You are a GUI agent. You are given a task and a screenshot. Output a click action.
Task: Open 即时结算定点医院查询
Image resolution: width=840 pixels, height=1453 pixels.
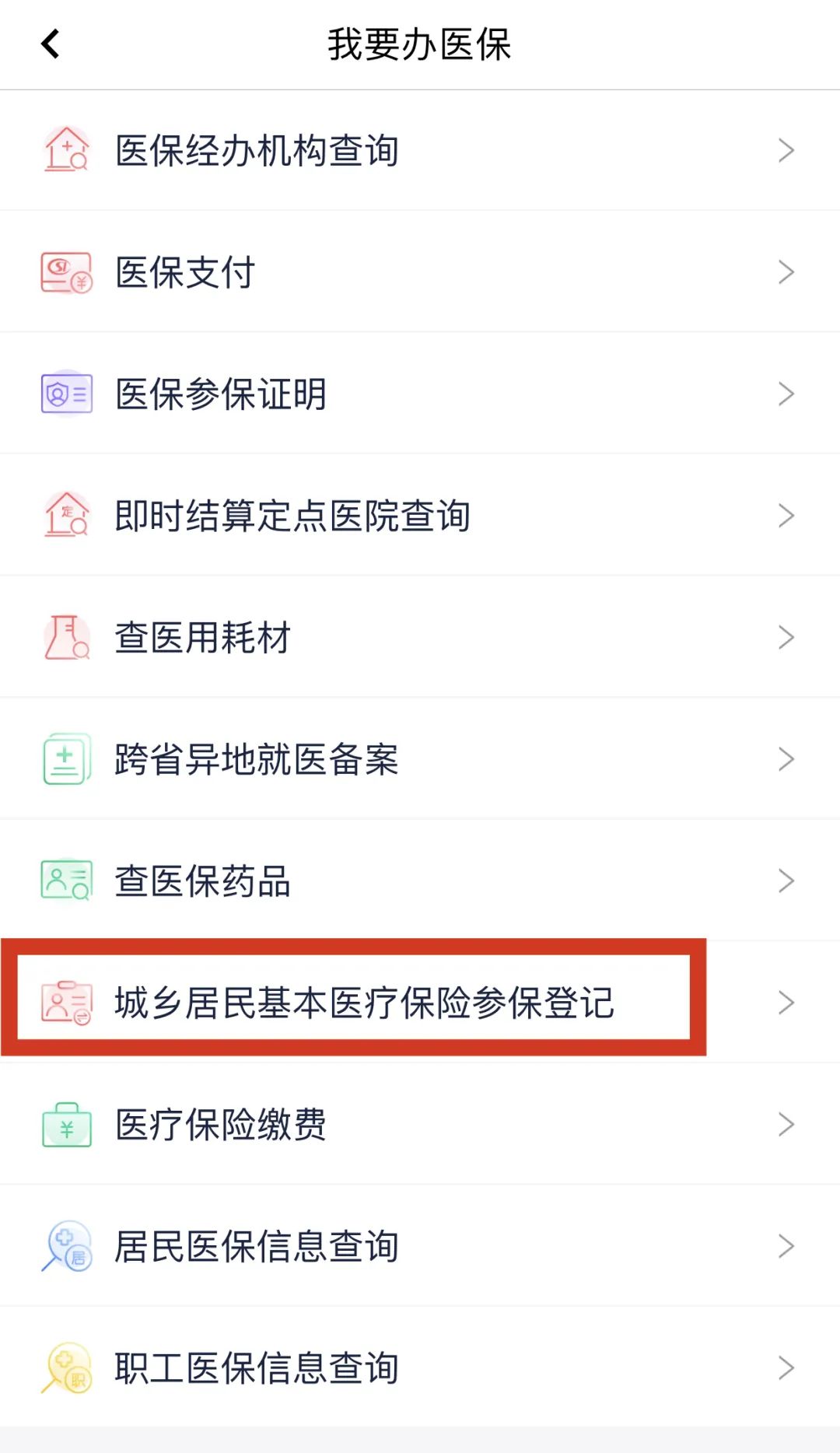pyautogui.click(x=420, y=515)
